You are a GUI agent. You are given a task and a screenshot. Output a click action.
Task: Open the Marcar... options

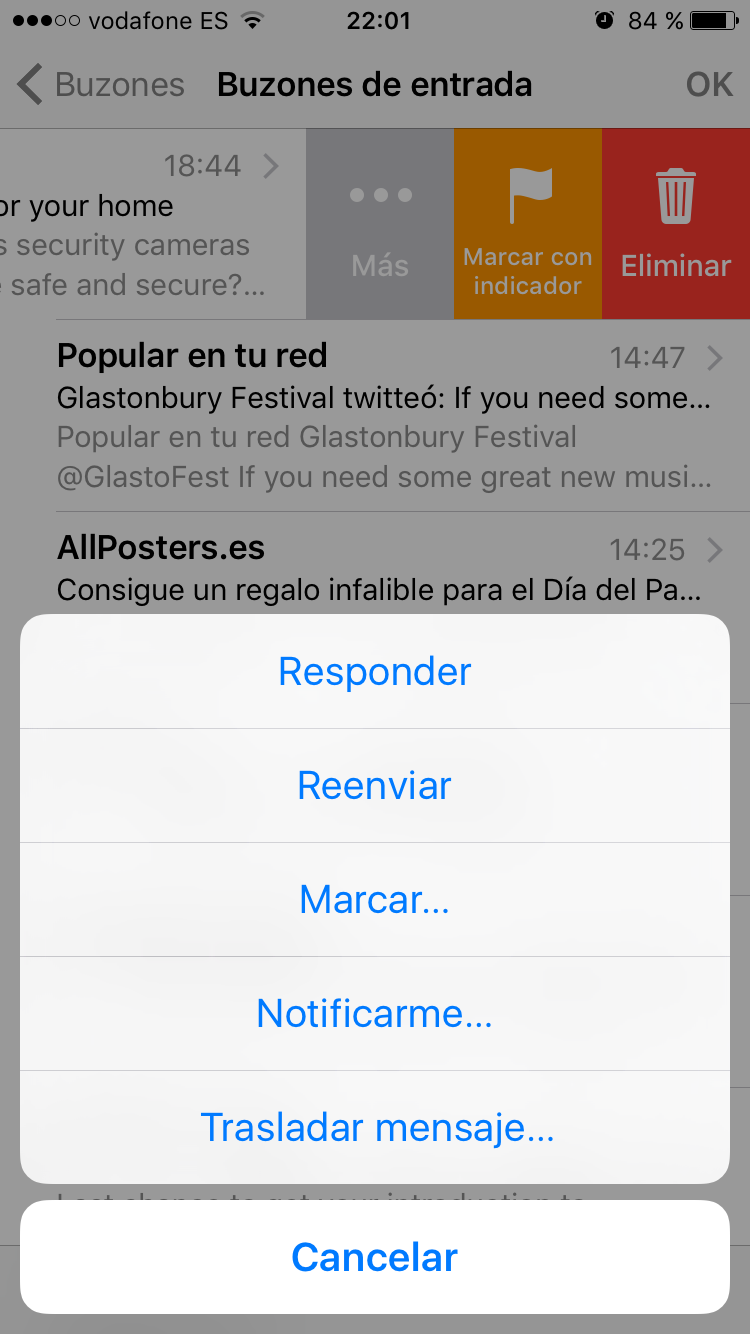click(375, 900)
